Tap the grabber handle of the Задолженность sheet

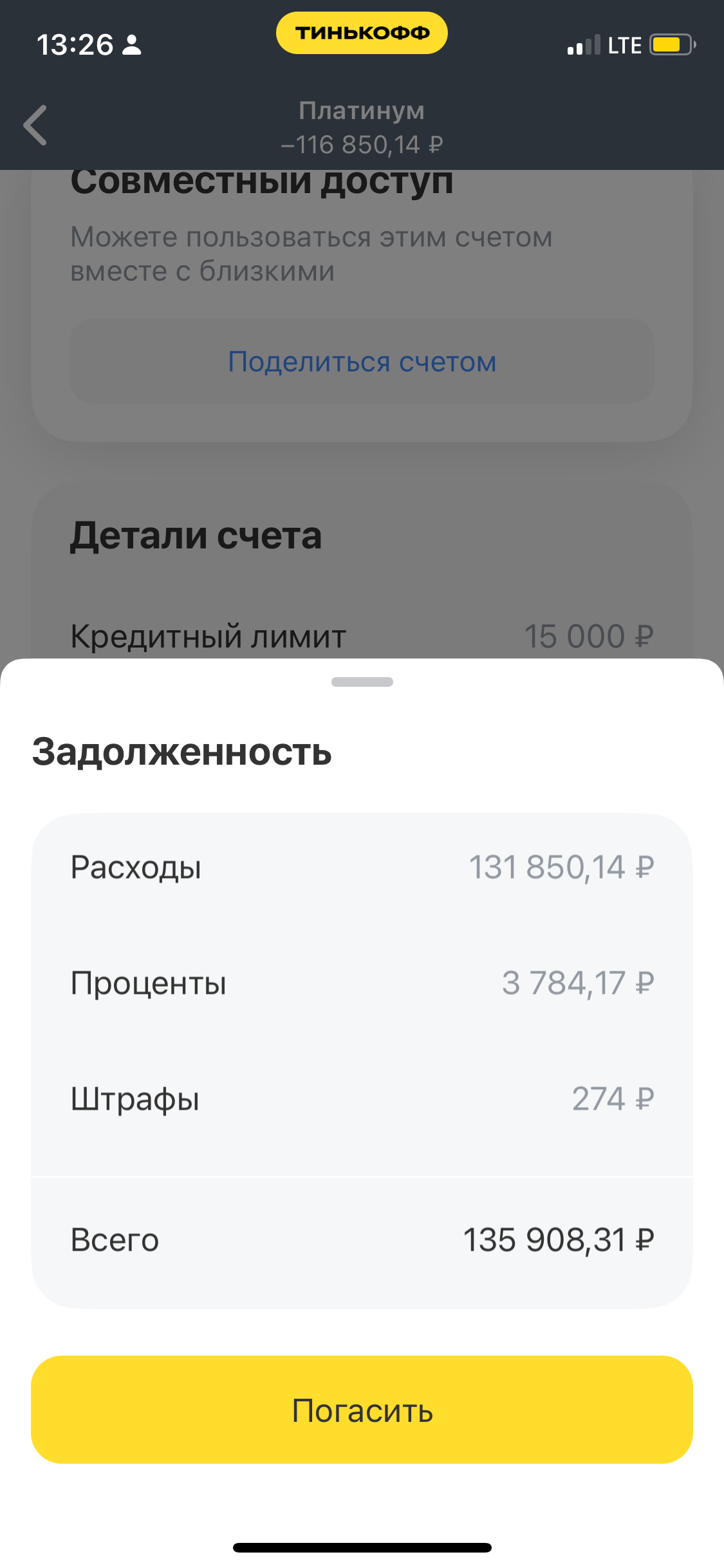point(362,682)
